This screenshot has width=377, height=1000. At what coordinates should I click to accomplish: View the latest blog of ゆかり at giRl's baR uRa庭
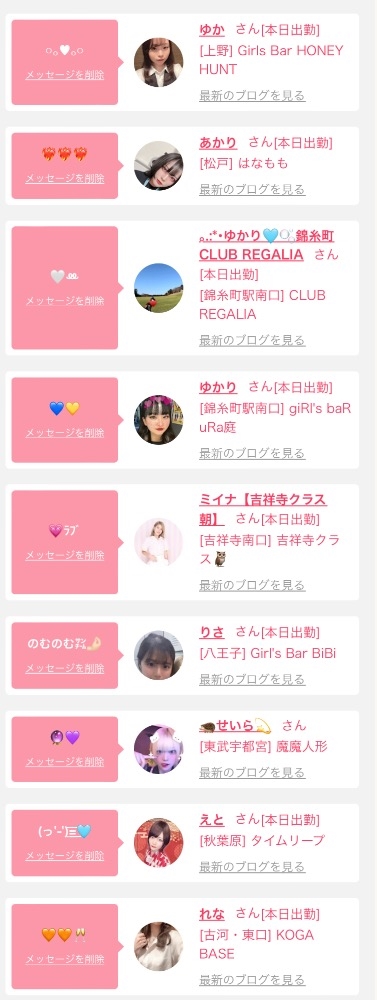click(x=252, y=453)
